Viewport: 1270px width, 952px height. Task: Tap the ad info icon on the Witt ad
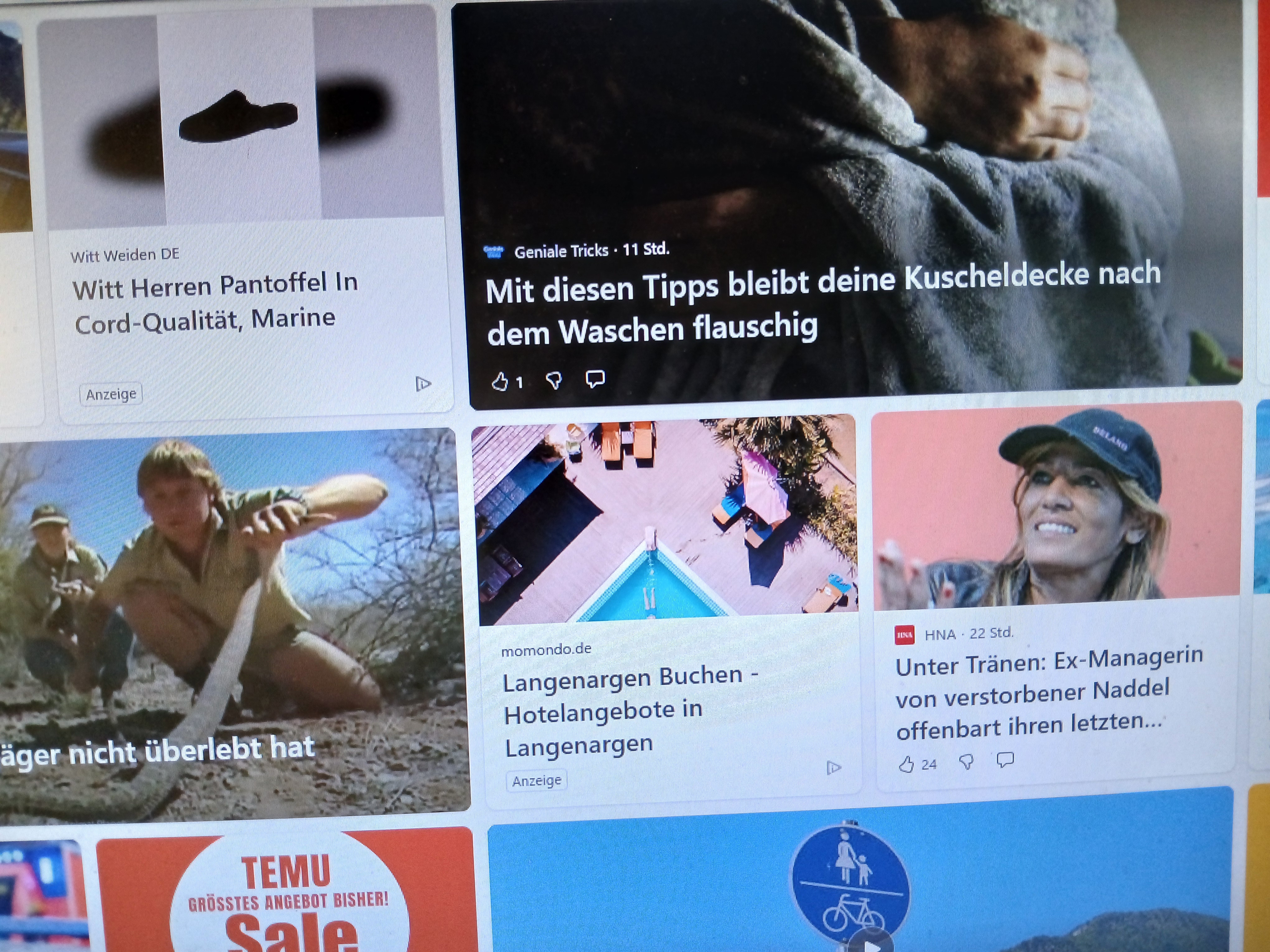[423, 383]
